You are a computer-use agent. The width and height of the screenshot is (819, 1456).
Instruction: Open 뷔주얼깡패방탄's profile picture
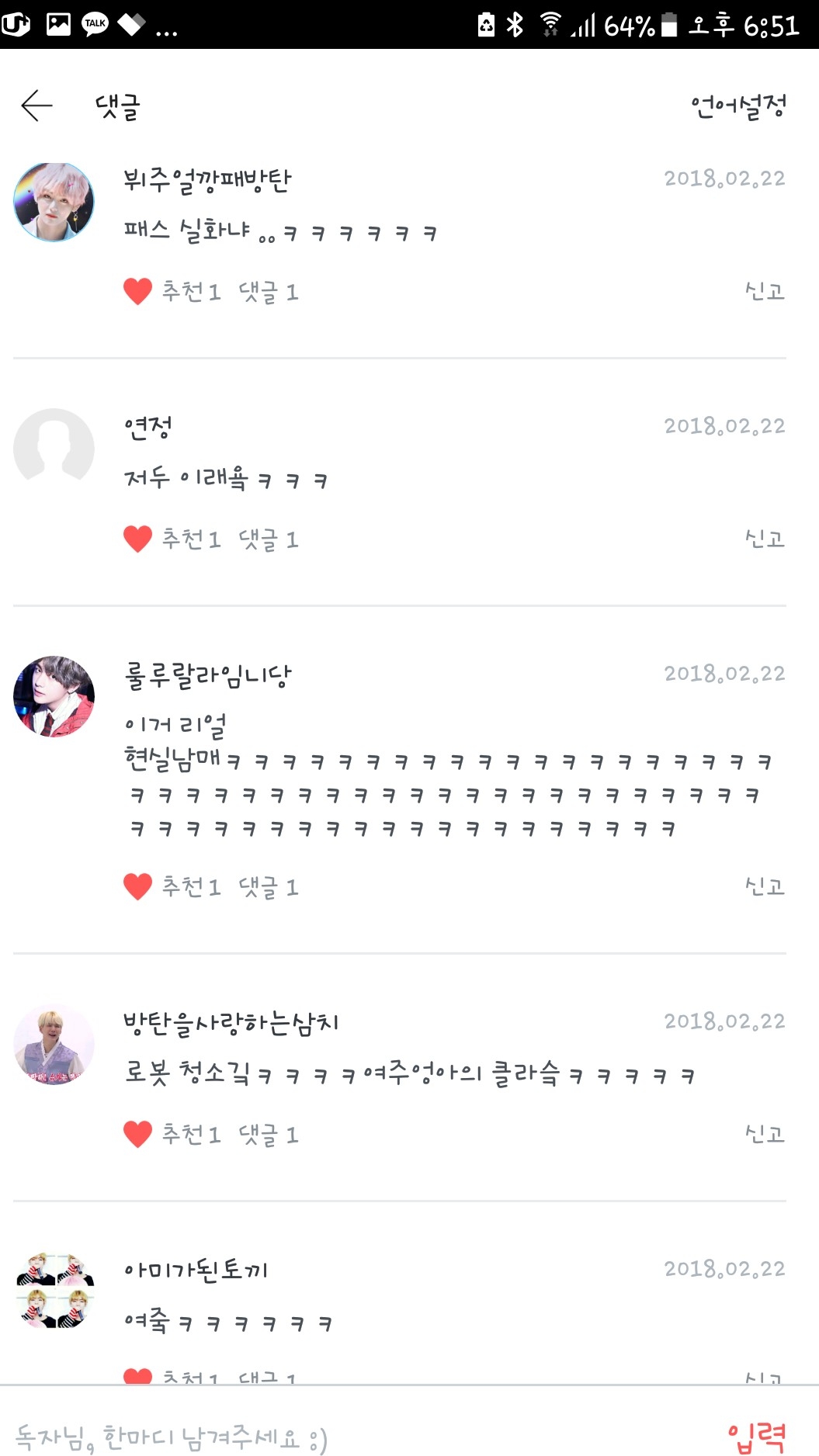click(54, 202)
